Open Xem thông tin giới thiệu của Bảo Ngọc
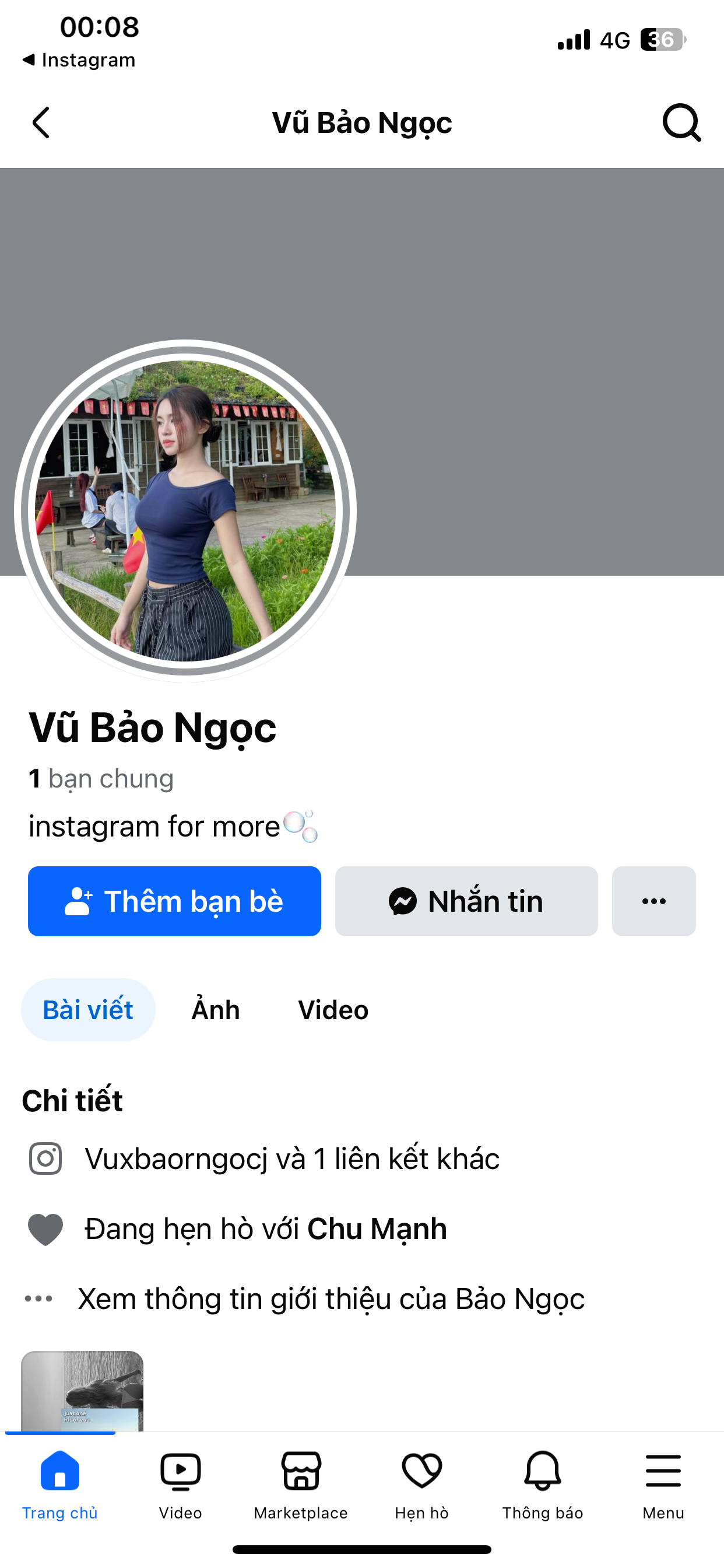This screenshot has height=1568, width=724. click(331, 1298)
